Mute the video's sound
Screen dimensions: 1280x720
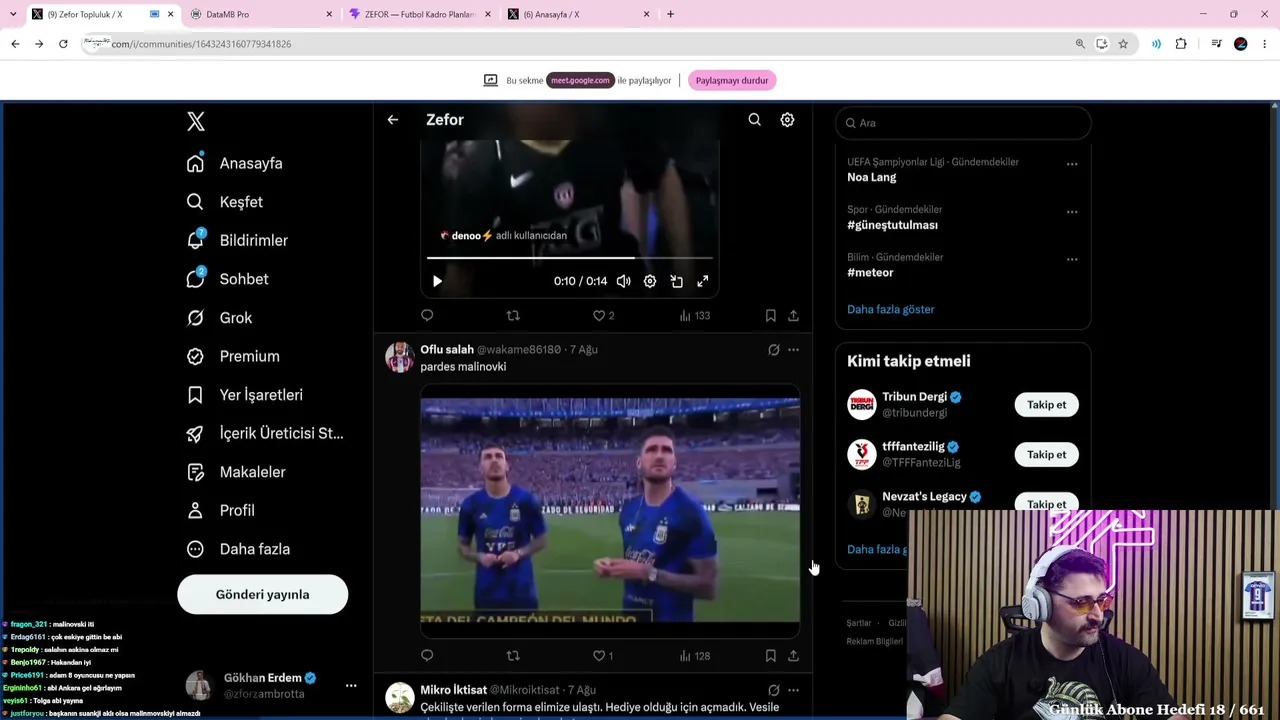[x=624, y=282]
